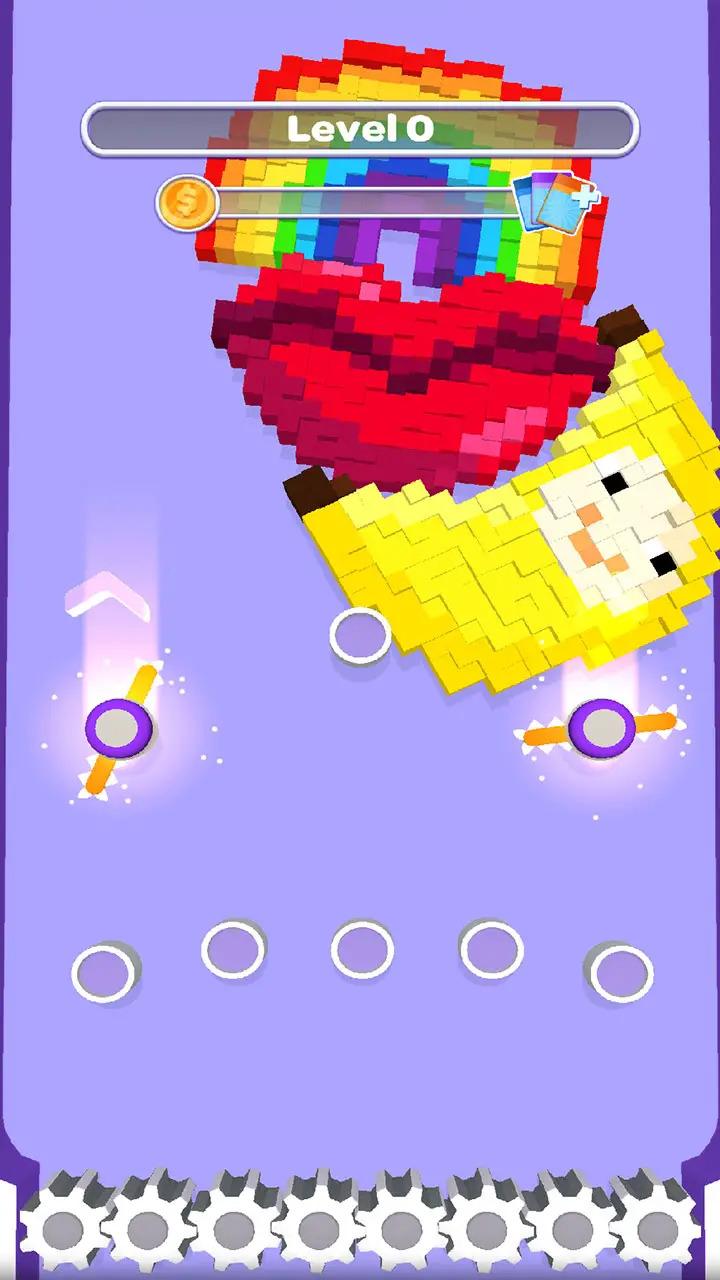Screen dimensions: 720x1280
Task: Tap the purple propeller screw under the banana cat
Action: (600, 727)
